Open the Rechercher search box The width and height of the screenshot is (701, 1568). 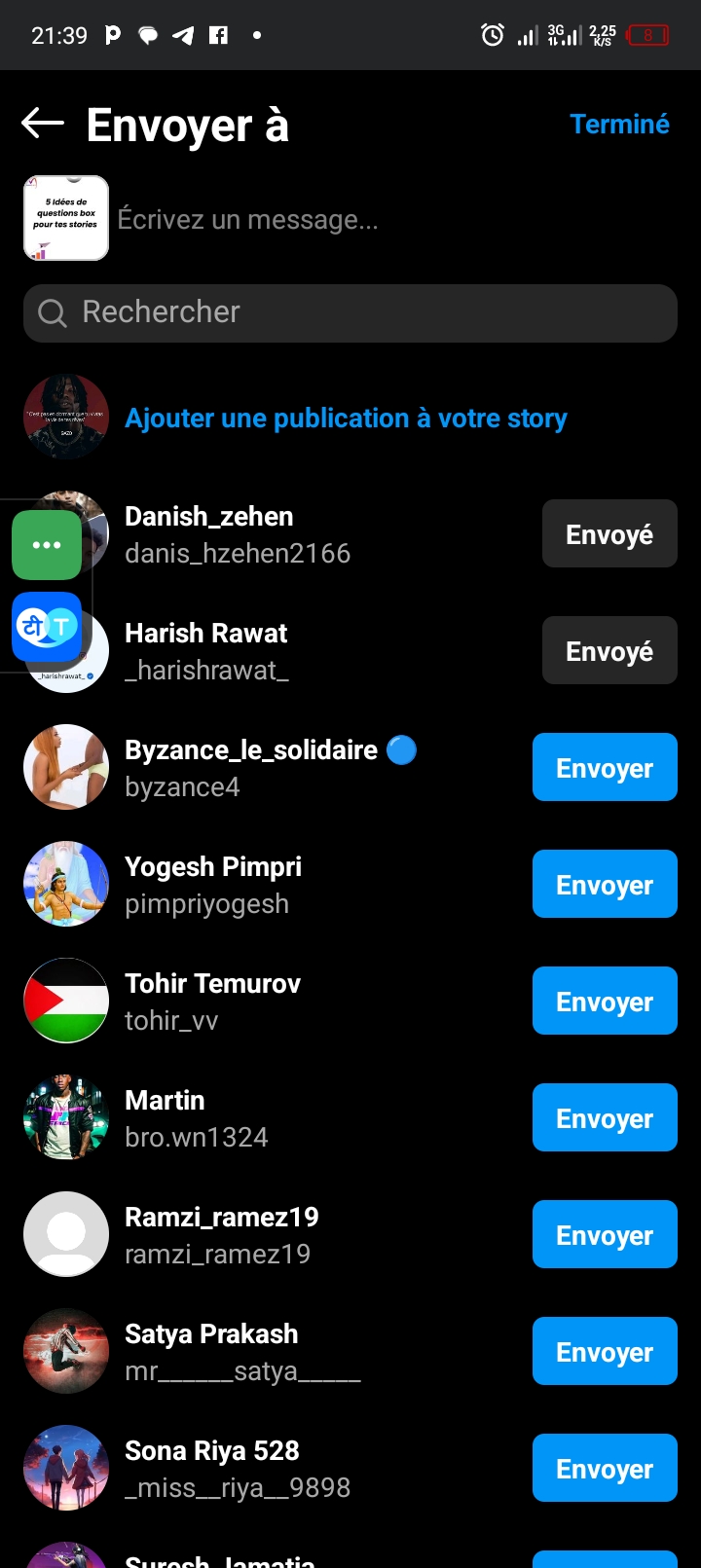(350, 312)
